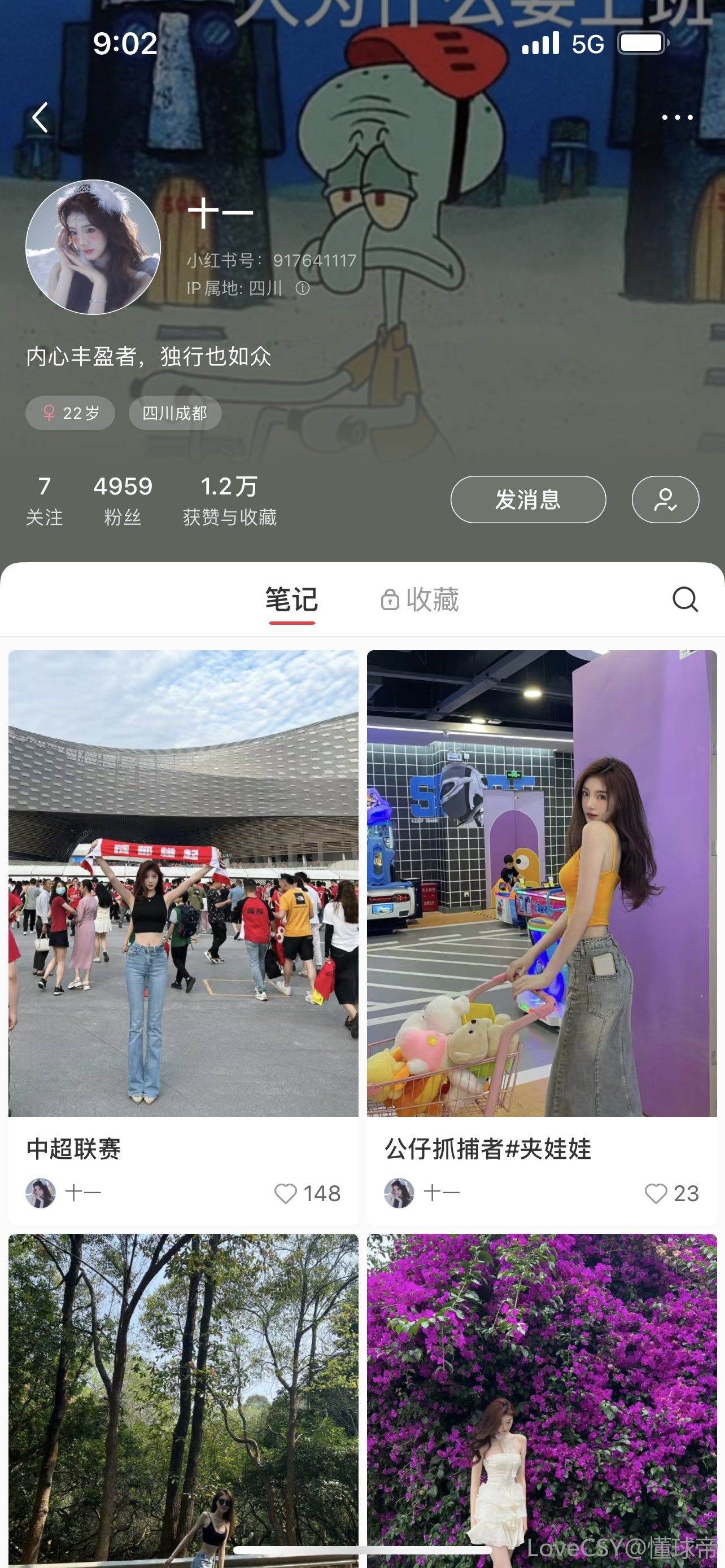This screenshot has height=1568, width=725.
Task: Tap the 发消息 message button
Action: click(528, 499)
